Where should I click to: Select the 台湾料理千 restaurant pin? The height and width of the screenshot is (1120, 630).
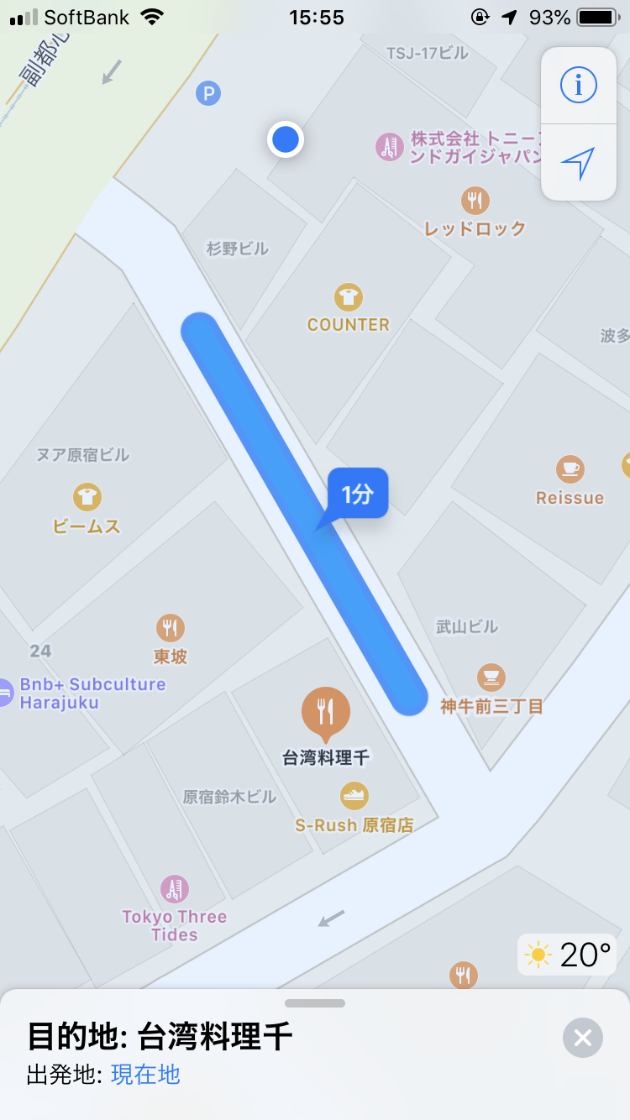coord(325,711)
